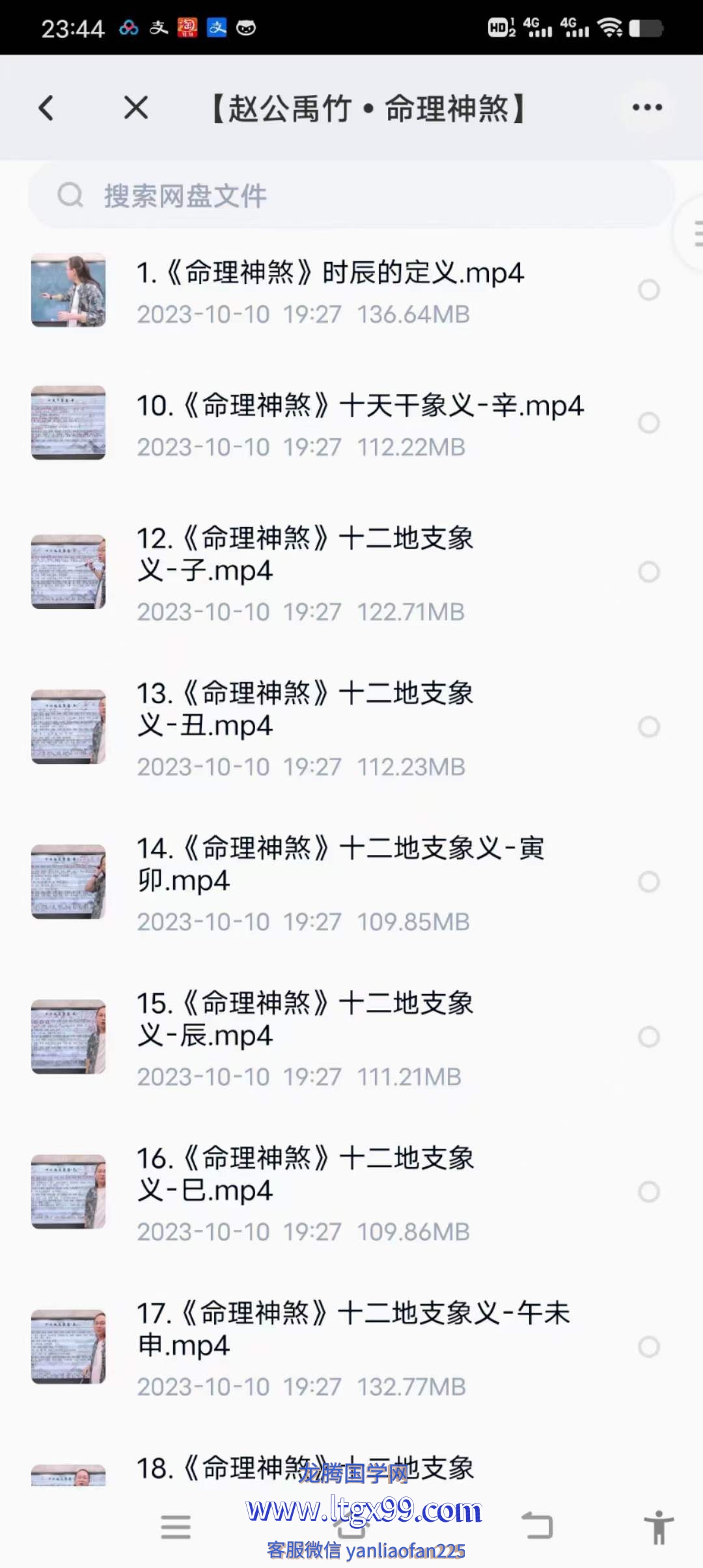Image resolution: width=703 pixels, height=1568 pixels.
Task: Open system recent apps menu button
Action: pos(176,1526)
